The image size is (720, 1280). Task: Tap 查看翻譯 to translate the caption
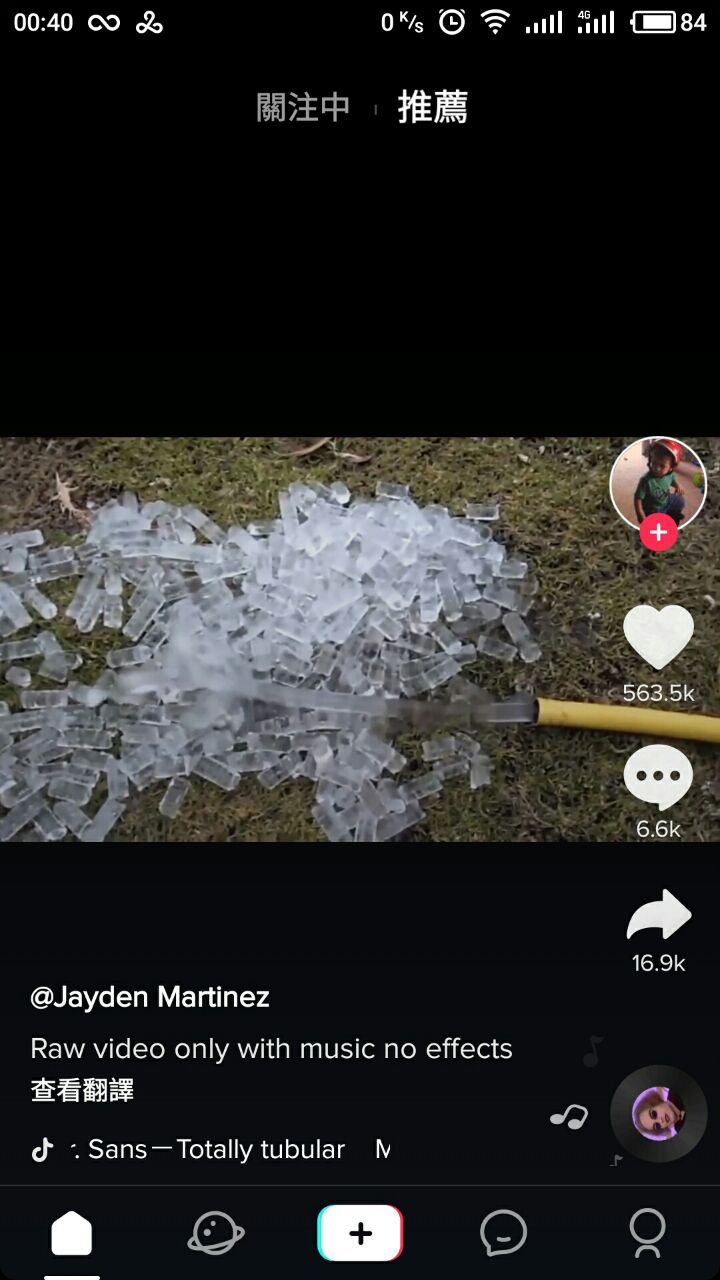click(x=82, y=1090)
